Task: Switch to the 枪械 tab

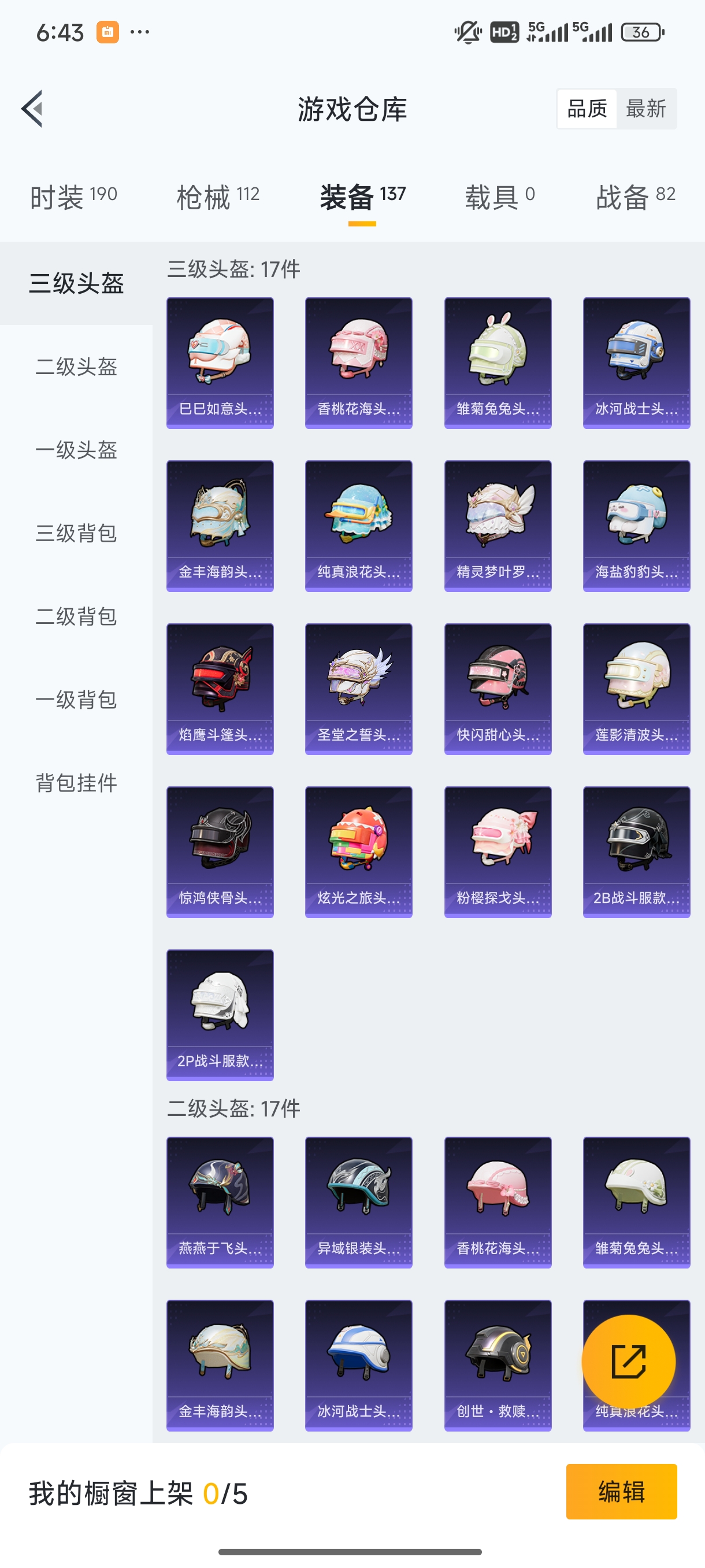Action: click(217, 197)
